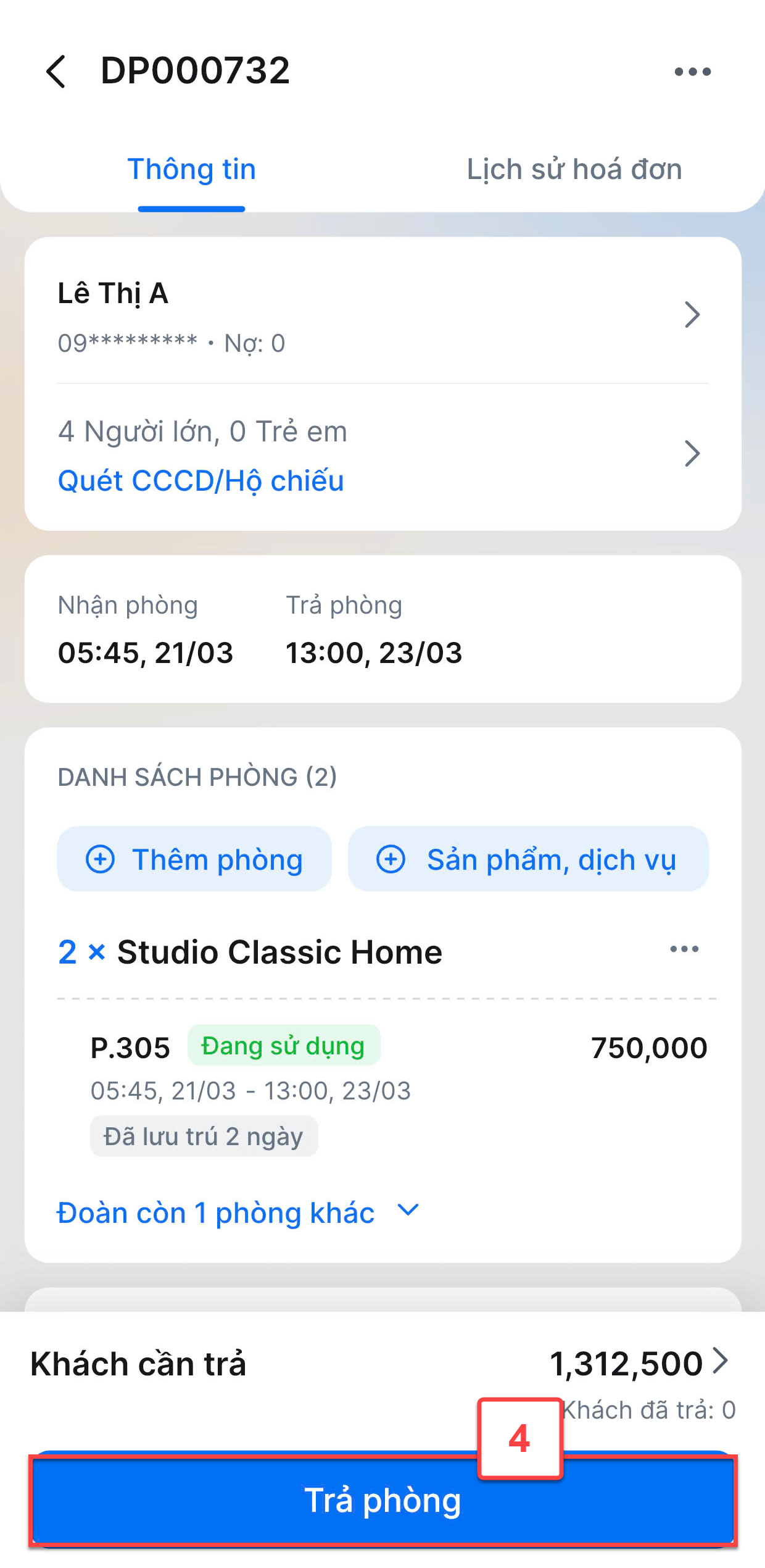Open the 4 Người lớn guest row

click(x=382, y=456)
